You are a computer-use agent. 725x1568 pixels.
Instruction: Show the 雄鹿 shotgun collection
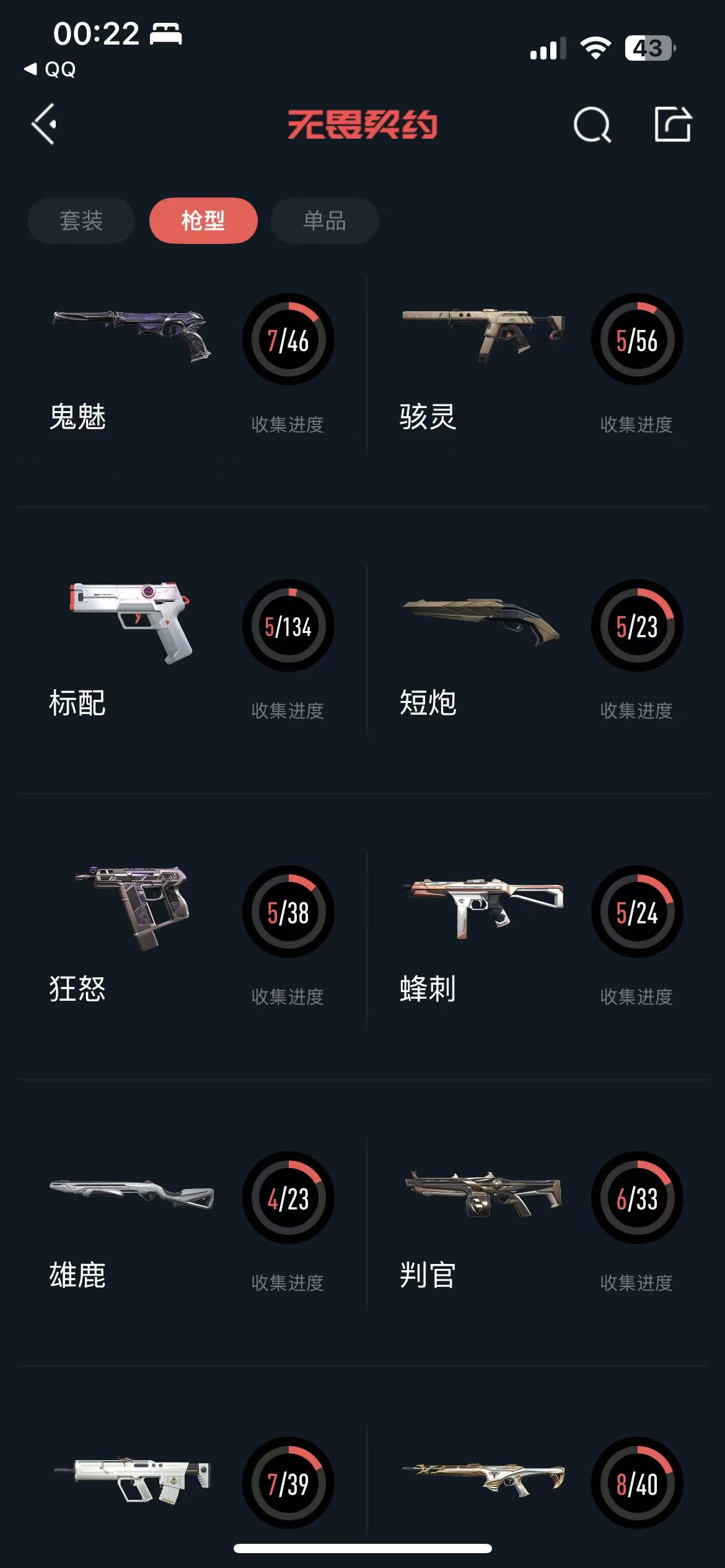coord(186,1223)
